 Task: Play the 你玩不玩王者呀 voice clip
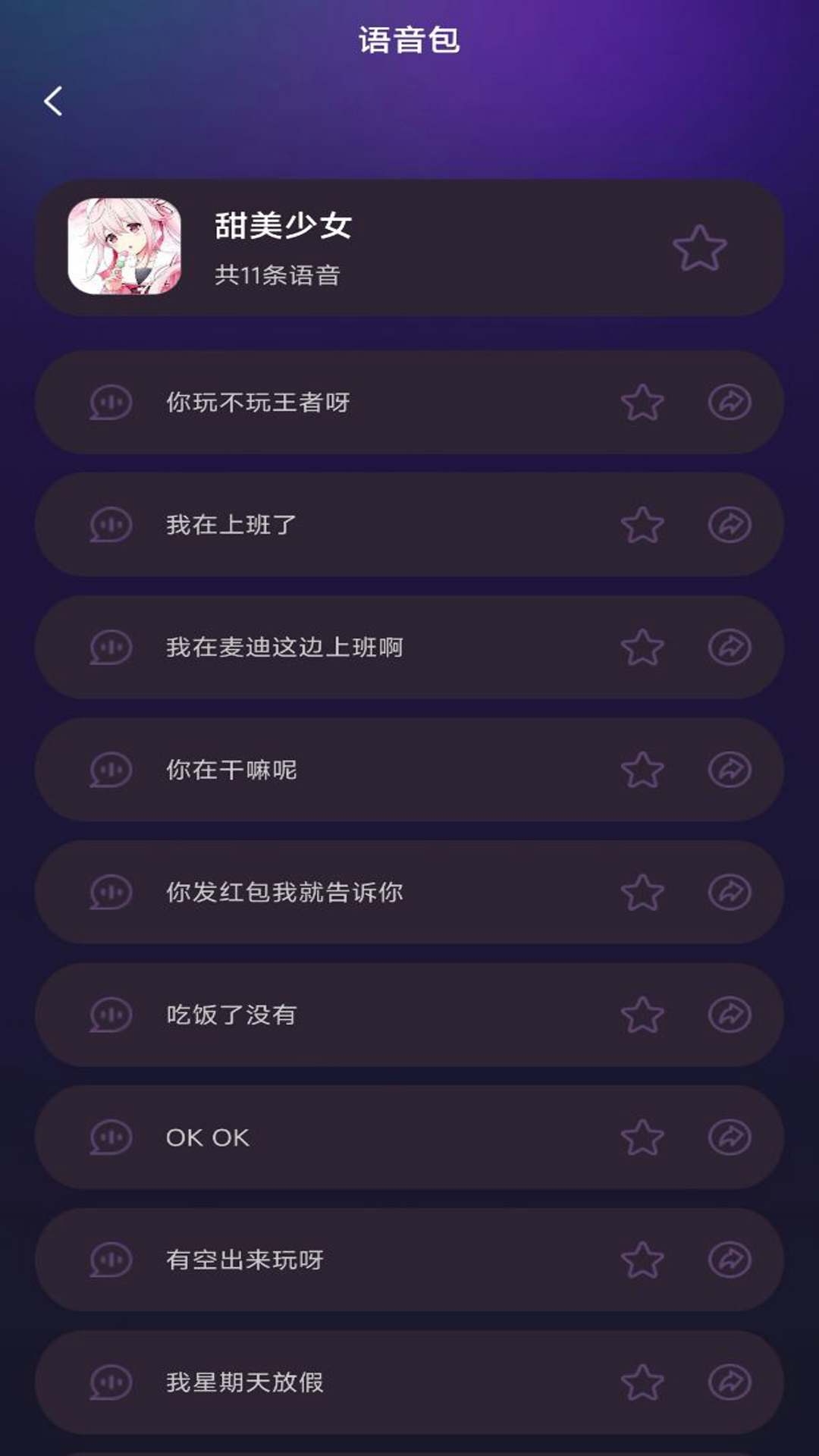(111, 403)
